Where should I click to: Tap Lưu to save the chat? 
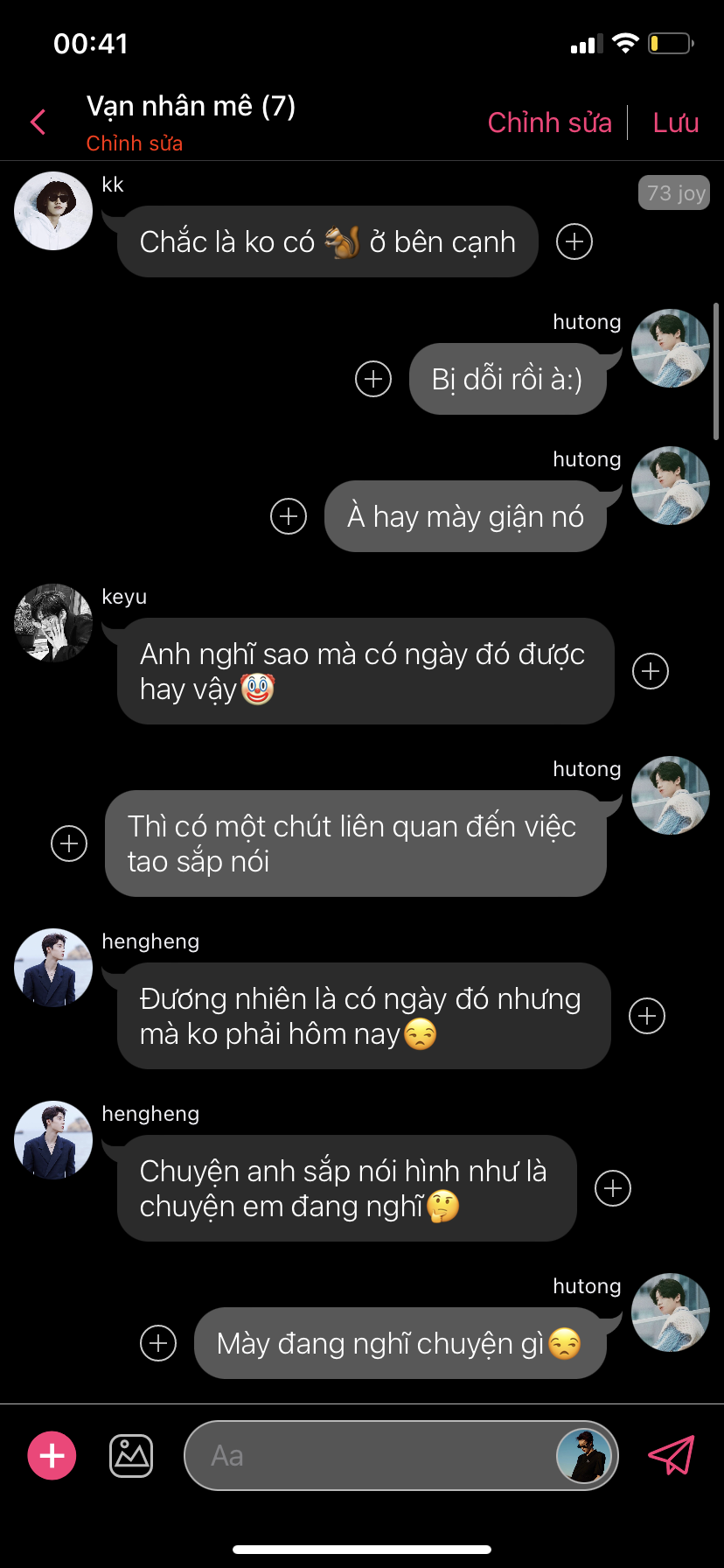675,122
